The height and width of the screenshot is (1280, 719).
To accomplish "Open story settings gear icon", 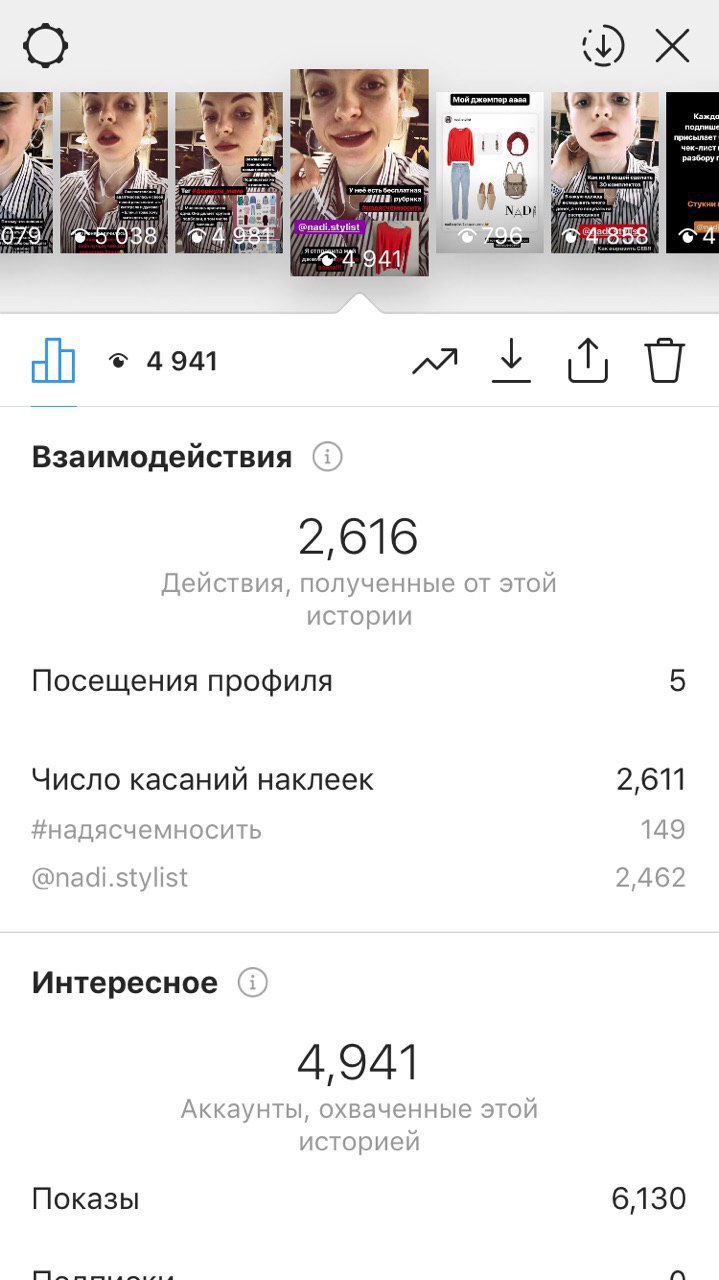I will [x=46, y=46].
